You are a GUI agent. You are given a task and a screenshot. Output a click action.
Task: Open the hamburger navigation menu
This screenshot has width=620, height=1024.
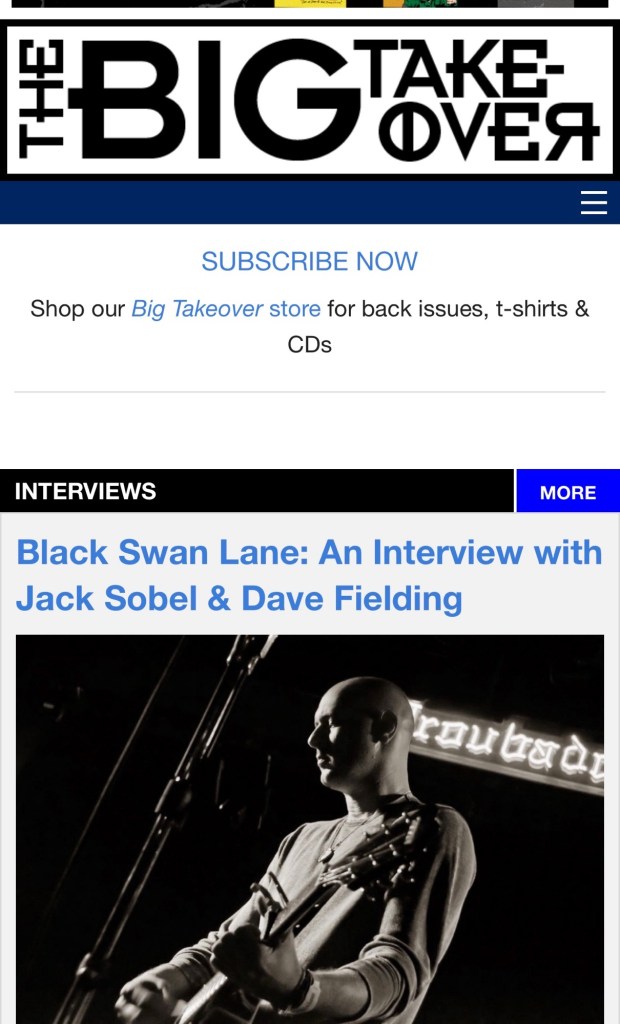click(x=593, y=203)
